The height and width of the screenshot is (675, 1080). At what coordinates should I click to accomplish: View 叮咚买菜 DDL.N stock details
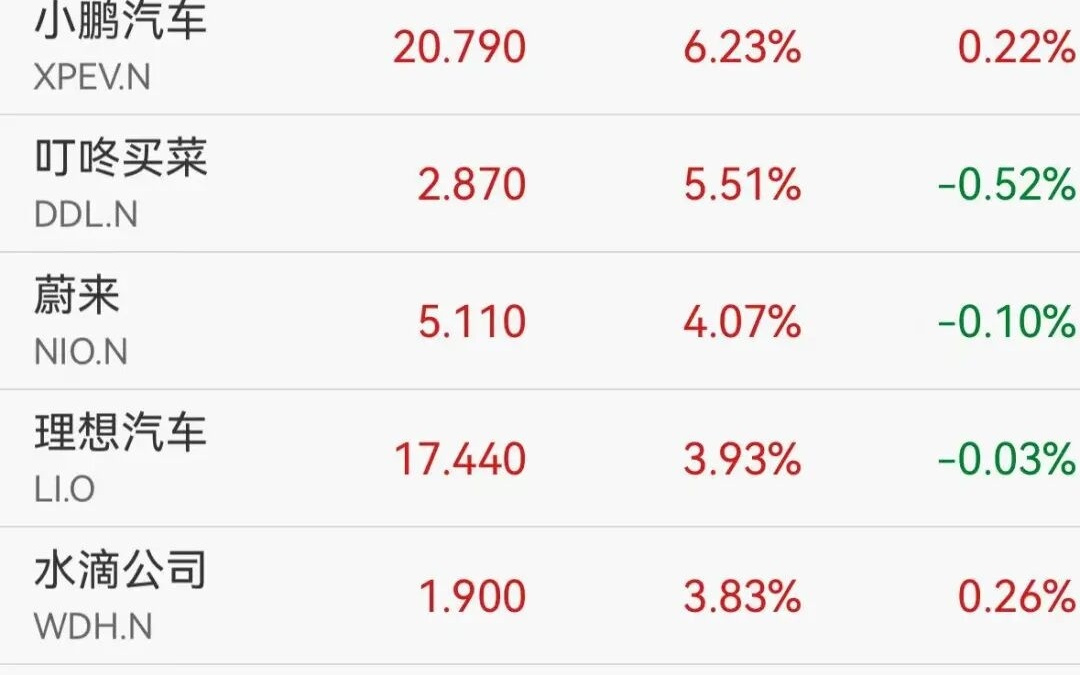(120, 184)
